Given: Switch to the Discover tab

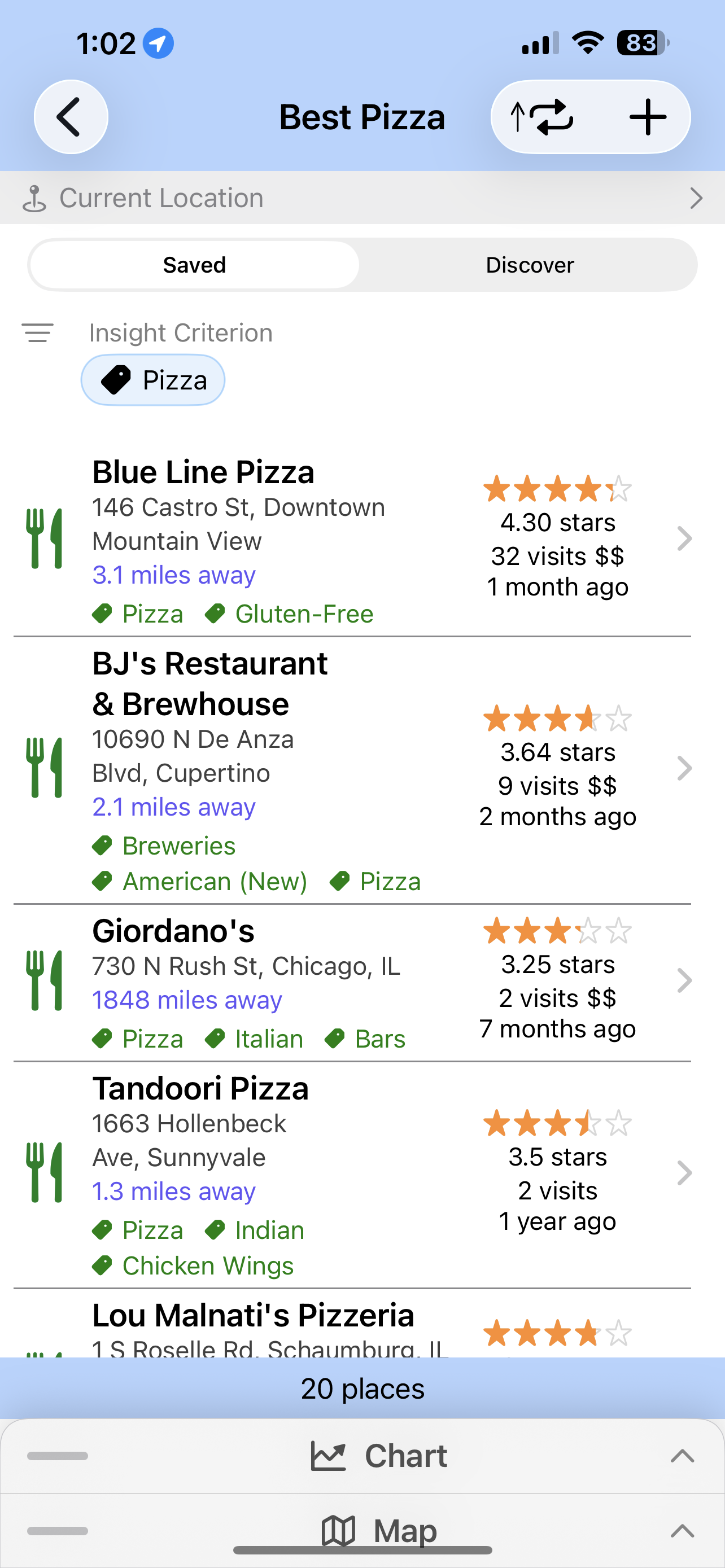Looking at the screenshot, I should pyautogui.click(x=529, y=264).
